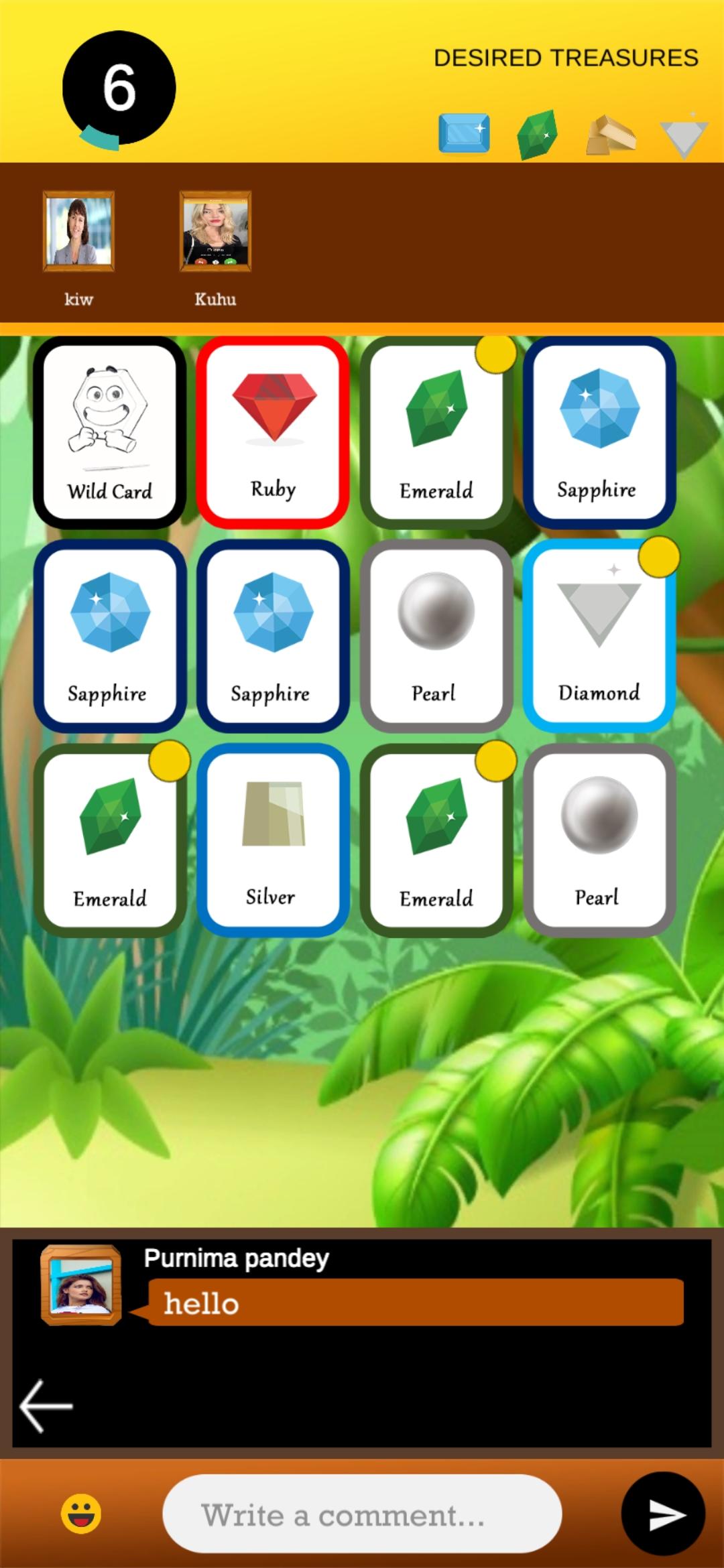Go back with the arrow icon
This screenshot has width=724, height=1568.
point(46,1406)
